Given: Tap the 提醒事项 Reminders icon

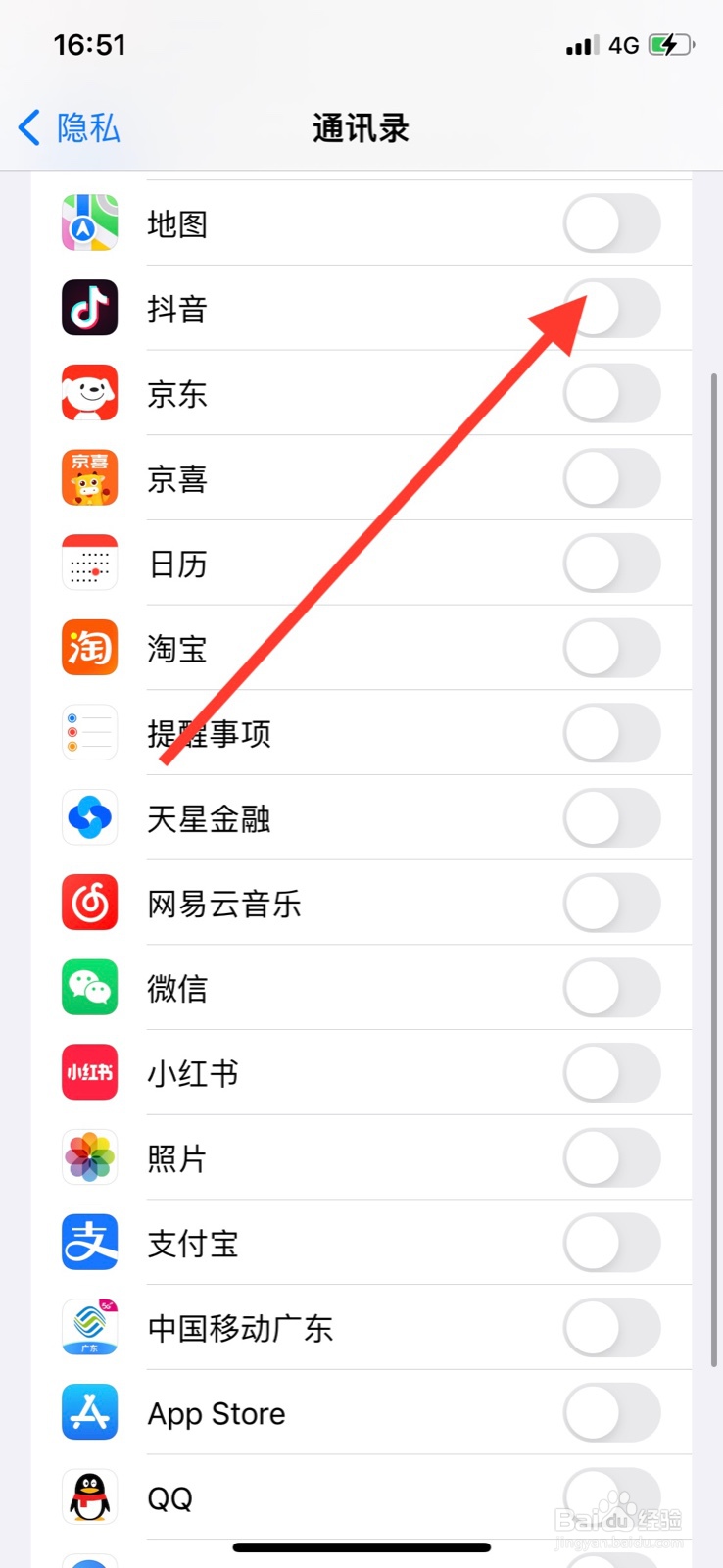Looking at the screenshot, I should (89, 732).
